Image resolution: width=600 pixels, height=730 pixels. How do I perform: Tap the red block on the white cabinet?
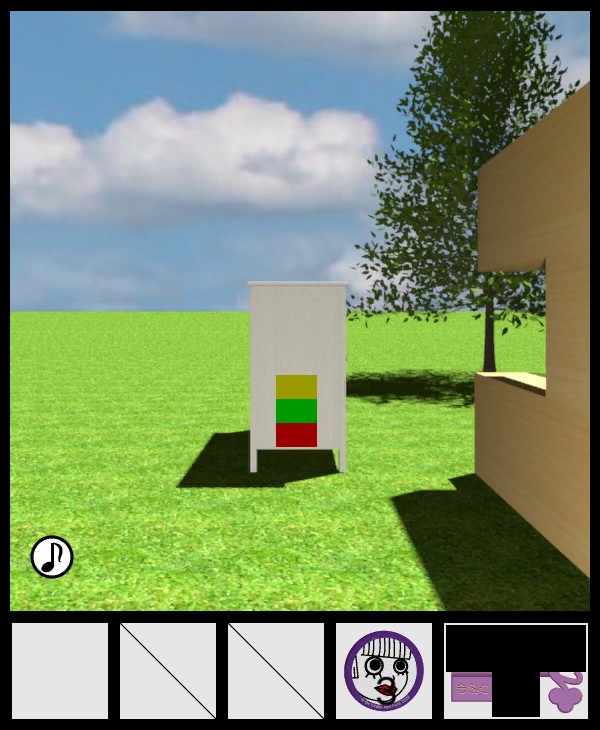point(296,434)
